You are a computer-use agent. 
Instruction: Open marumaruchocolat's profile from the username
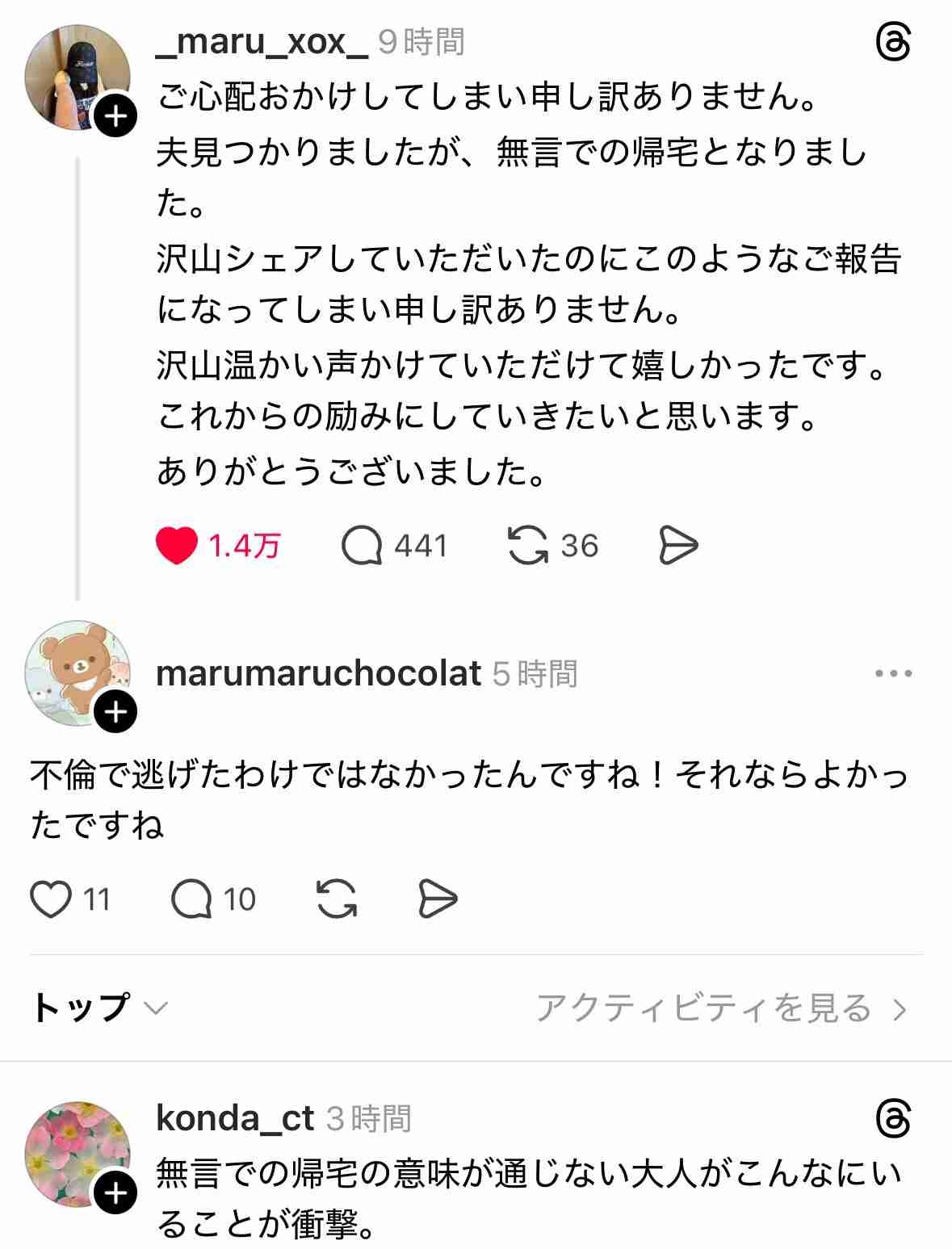click(318, 673)
